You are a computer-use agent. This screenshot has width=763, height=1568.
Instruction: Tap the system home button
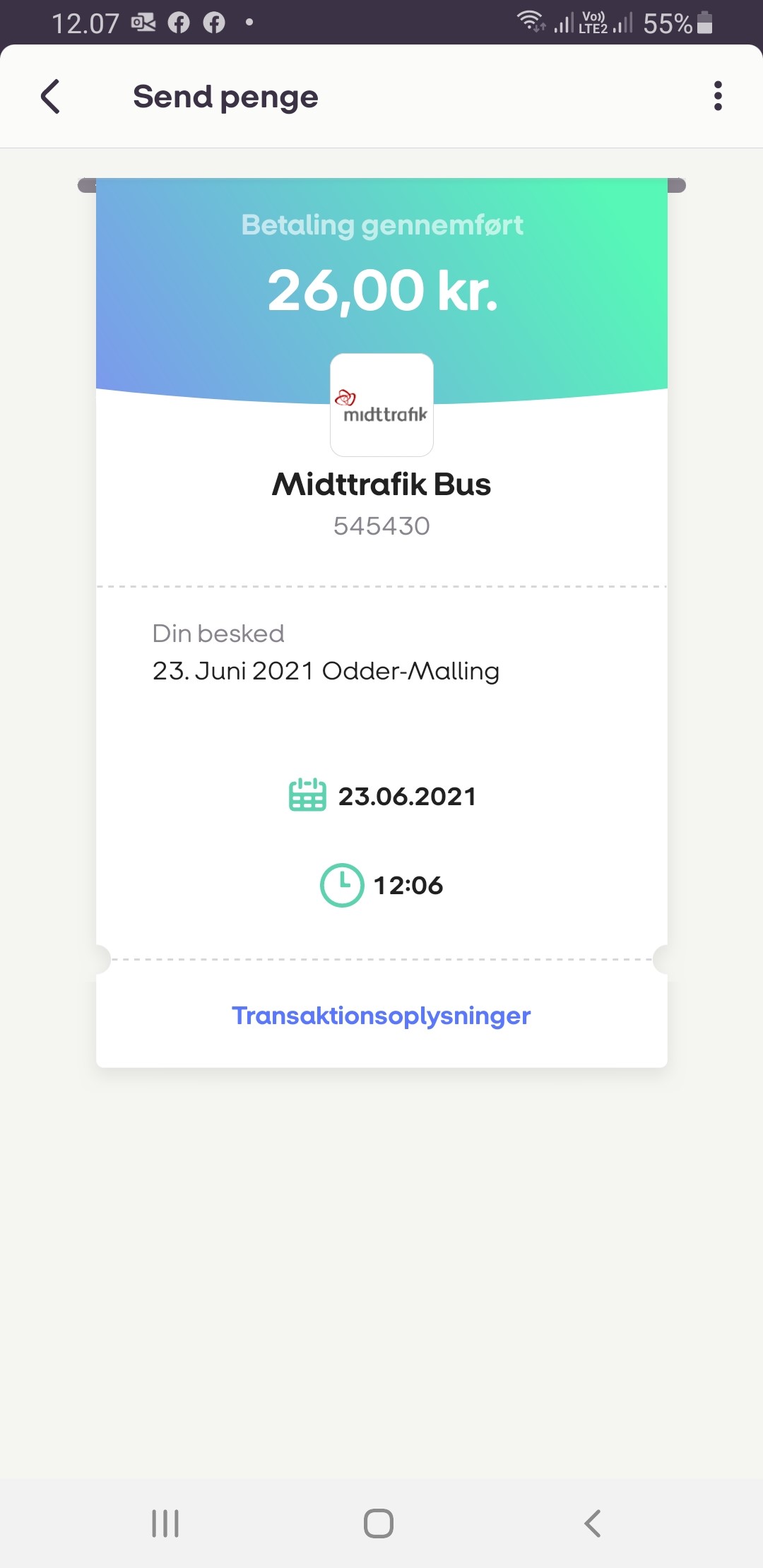point(379,1523)
